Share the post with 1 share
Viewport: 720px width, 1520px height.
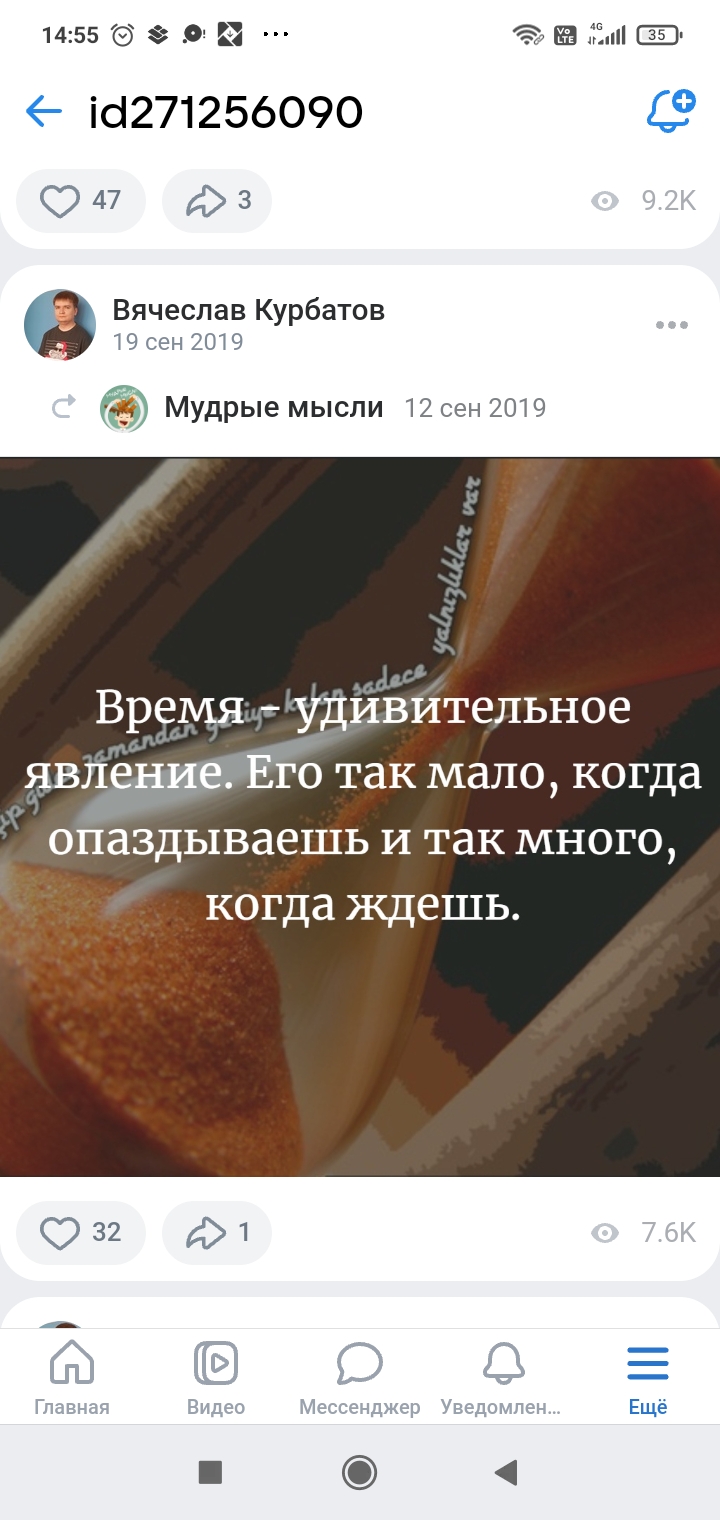(216, 1232)
